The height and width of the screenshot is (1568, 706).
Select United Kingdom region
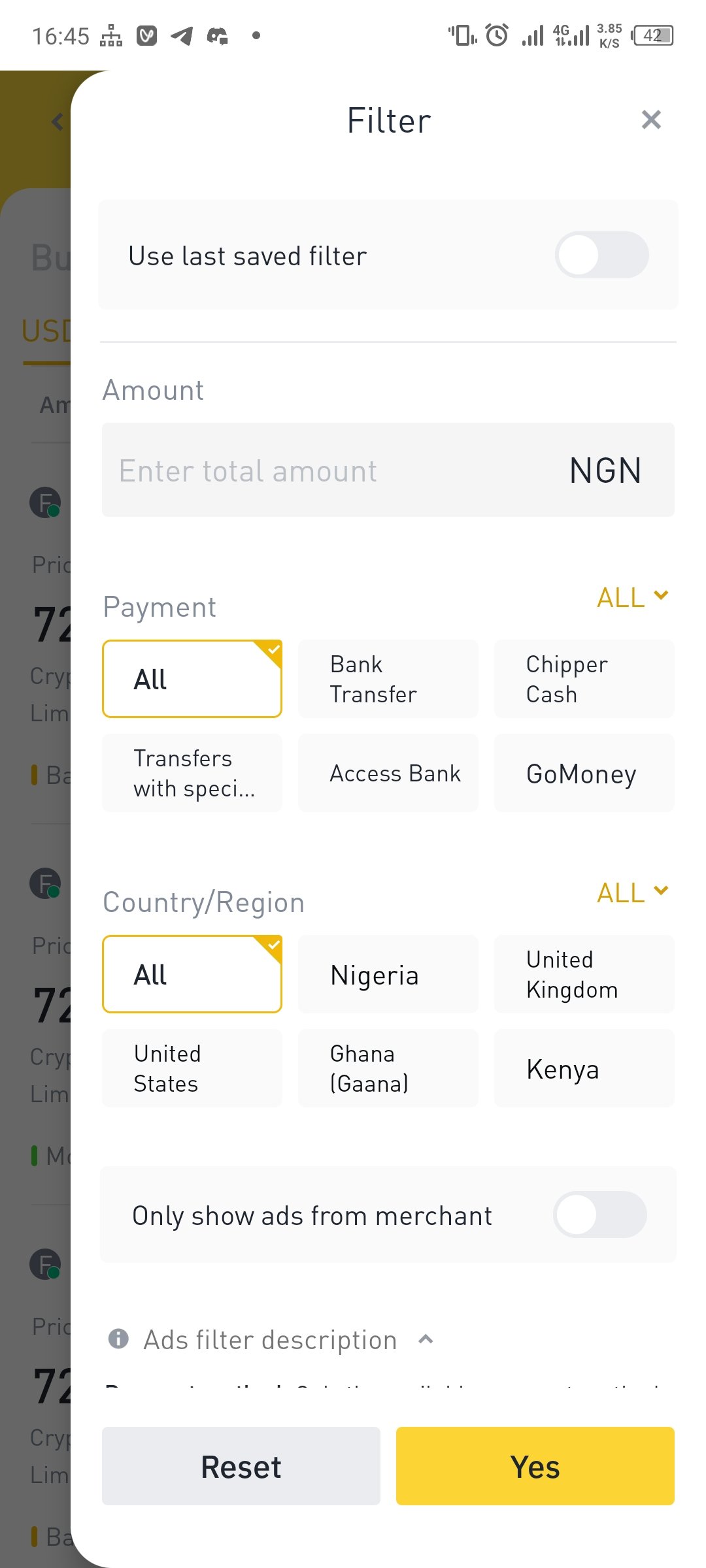click(x=584, y=974)
